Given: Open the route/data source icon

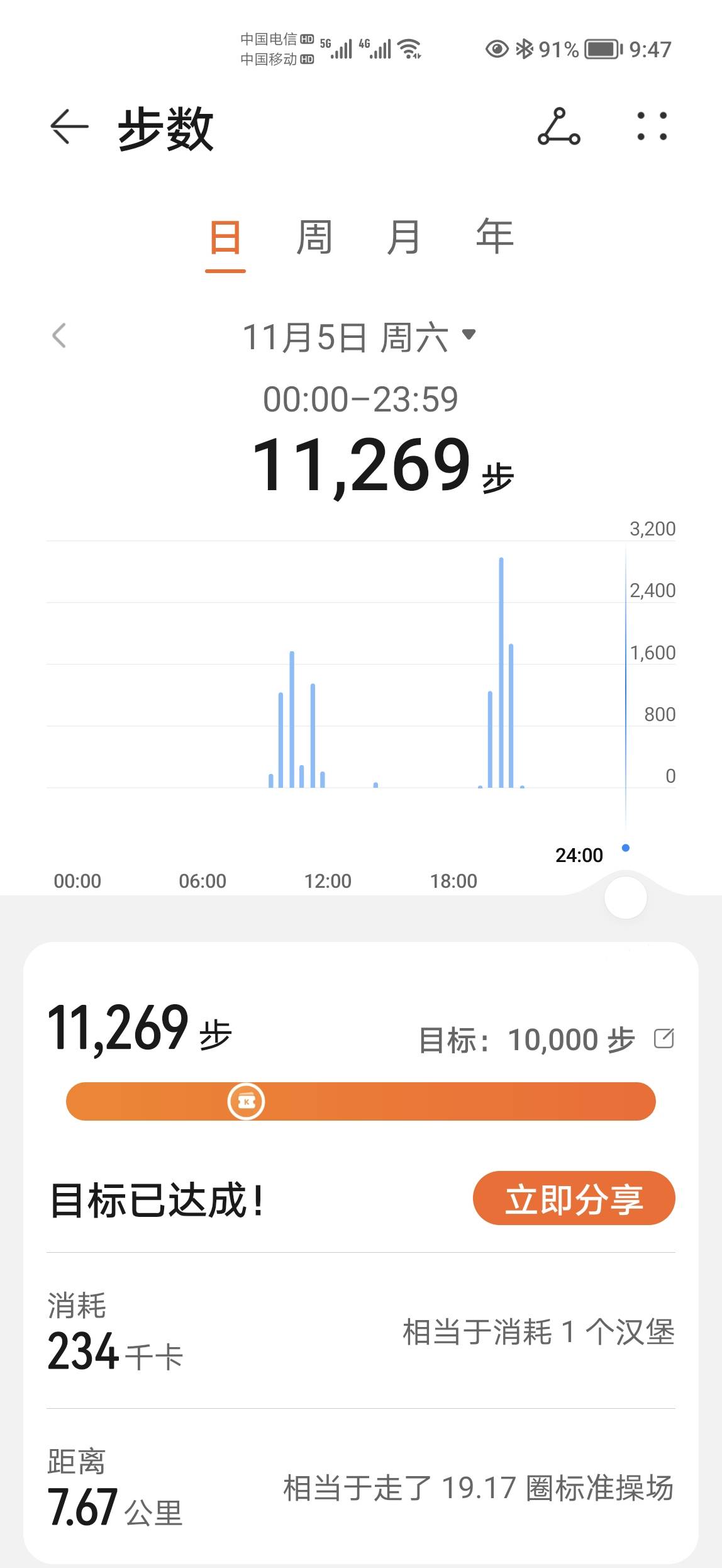Looking at the screenshot, I should click(x=558, y=127).
